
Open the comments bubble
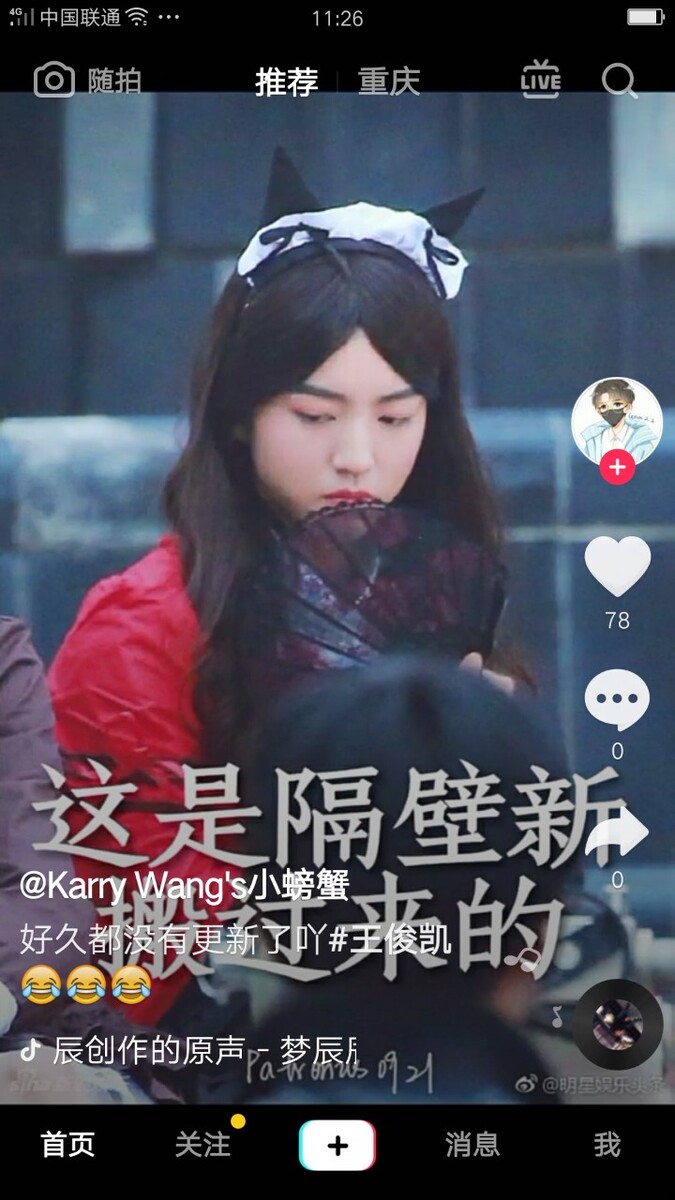pos(617,700)
